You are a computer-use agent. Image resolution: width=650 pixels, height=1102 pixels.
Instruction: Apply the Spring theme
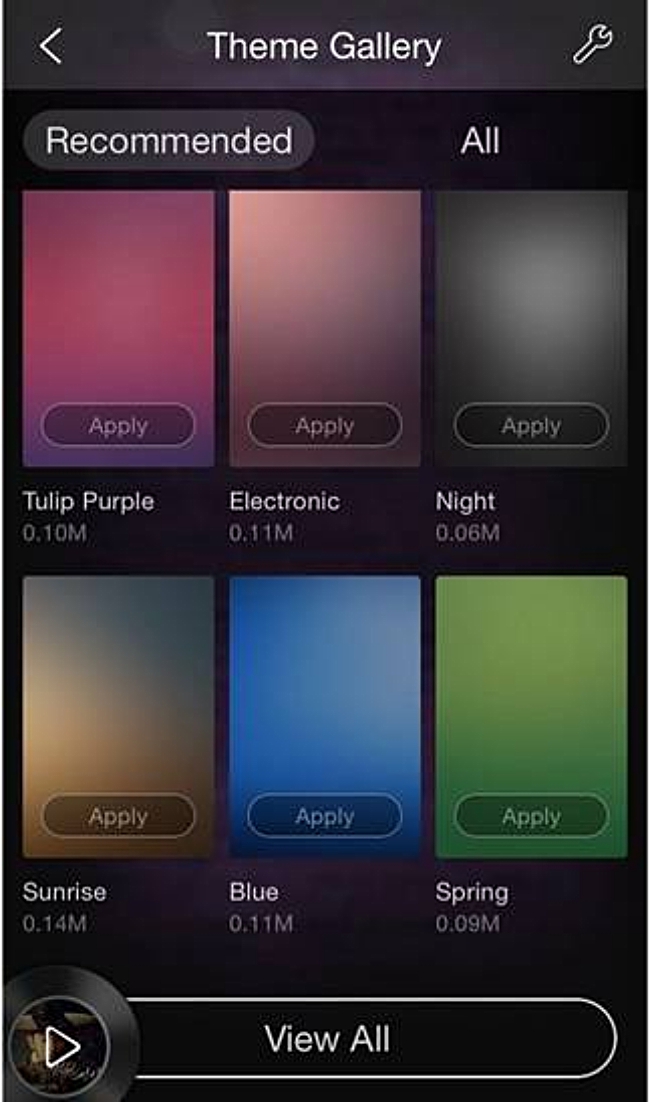[x=531, y=817]
